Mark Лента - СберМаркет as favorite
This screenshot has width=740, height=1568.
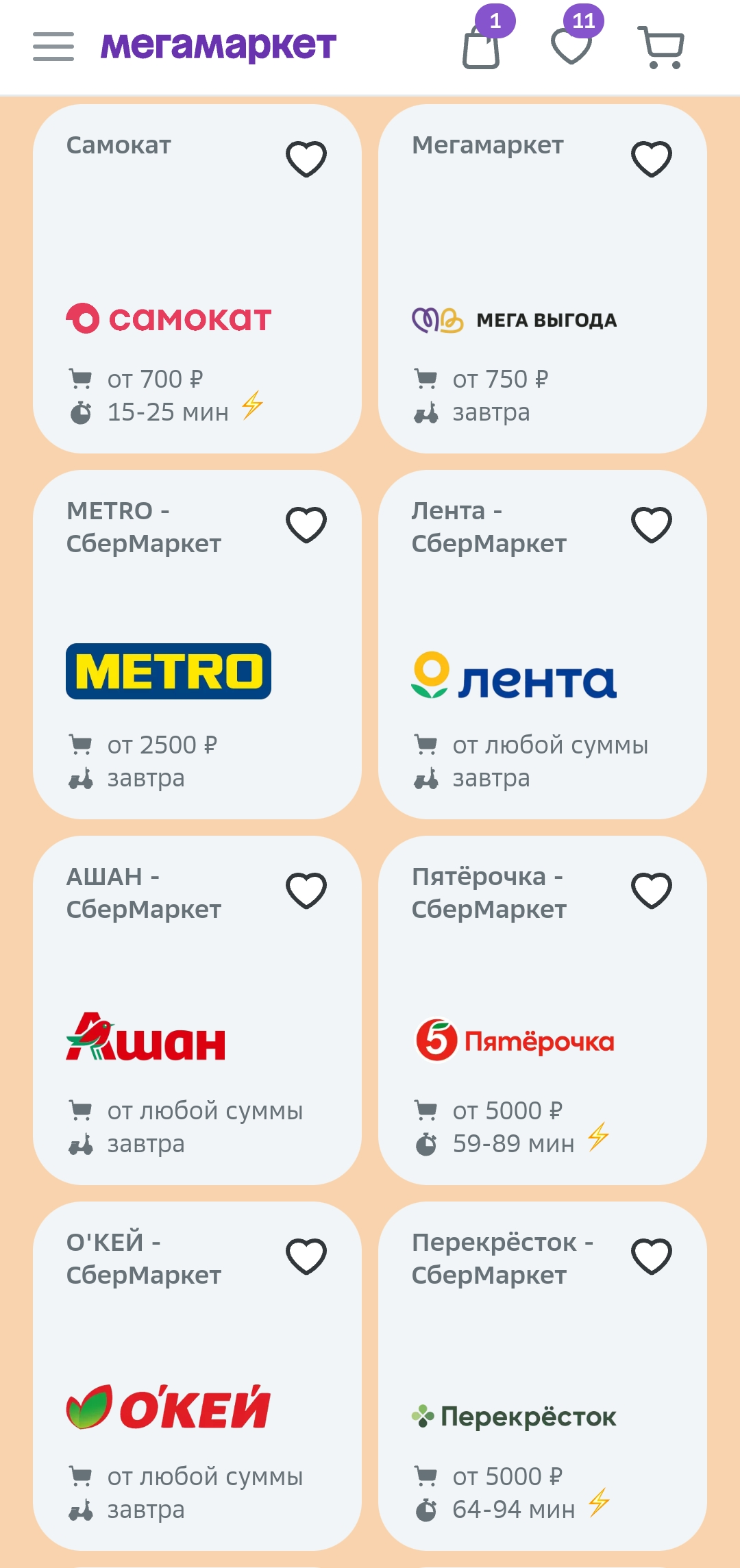(652, 525)
